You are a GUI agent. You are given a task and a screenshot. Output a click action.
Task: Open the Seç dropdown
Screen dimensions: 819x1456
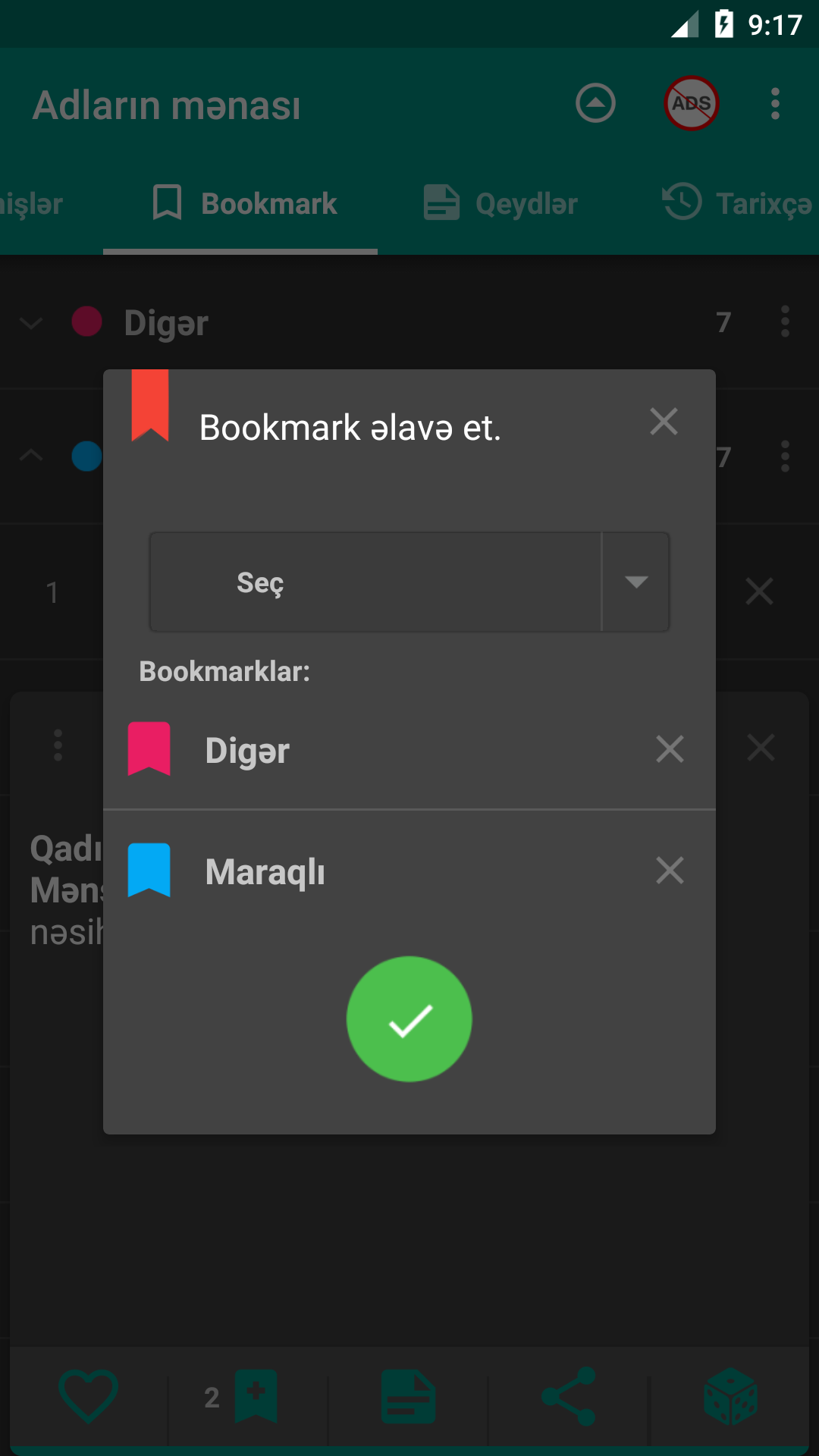click(409, 582)
